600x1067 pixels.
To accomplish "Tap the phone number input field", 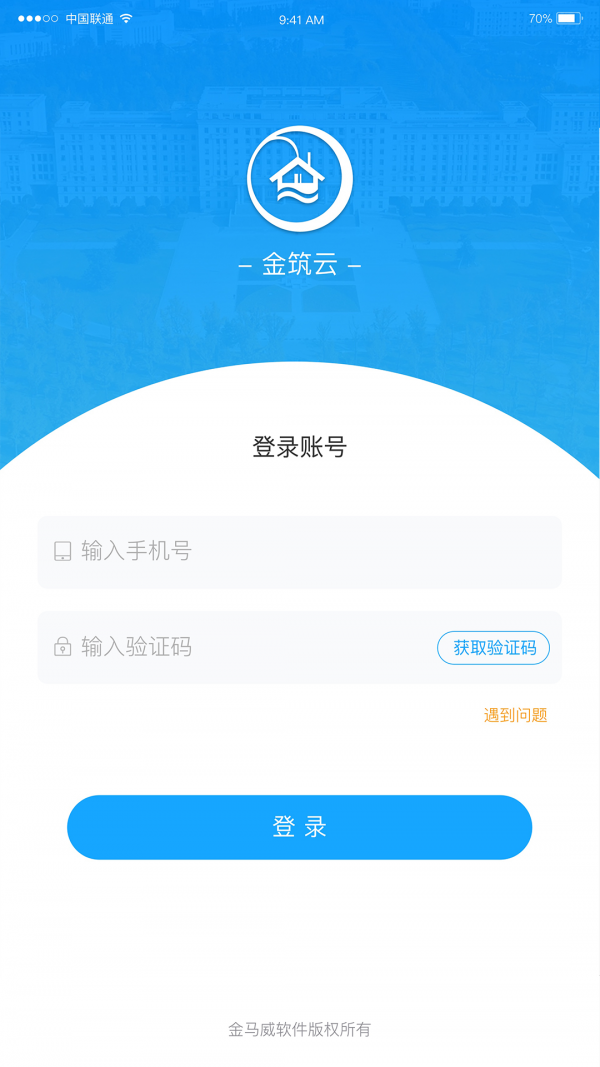I will point(300,551).
